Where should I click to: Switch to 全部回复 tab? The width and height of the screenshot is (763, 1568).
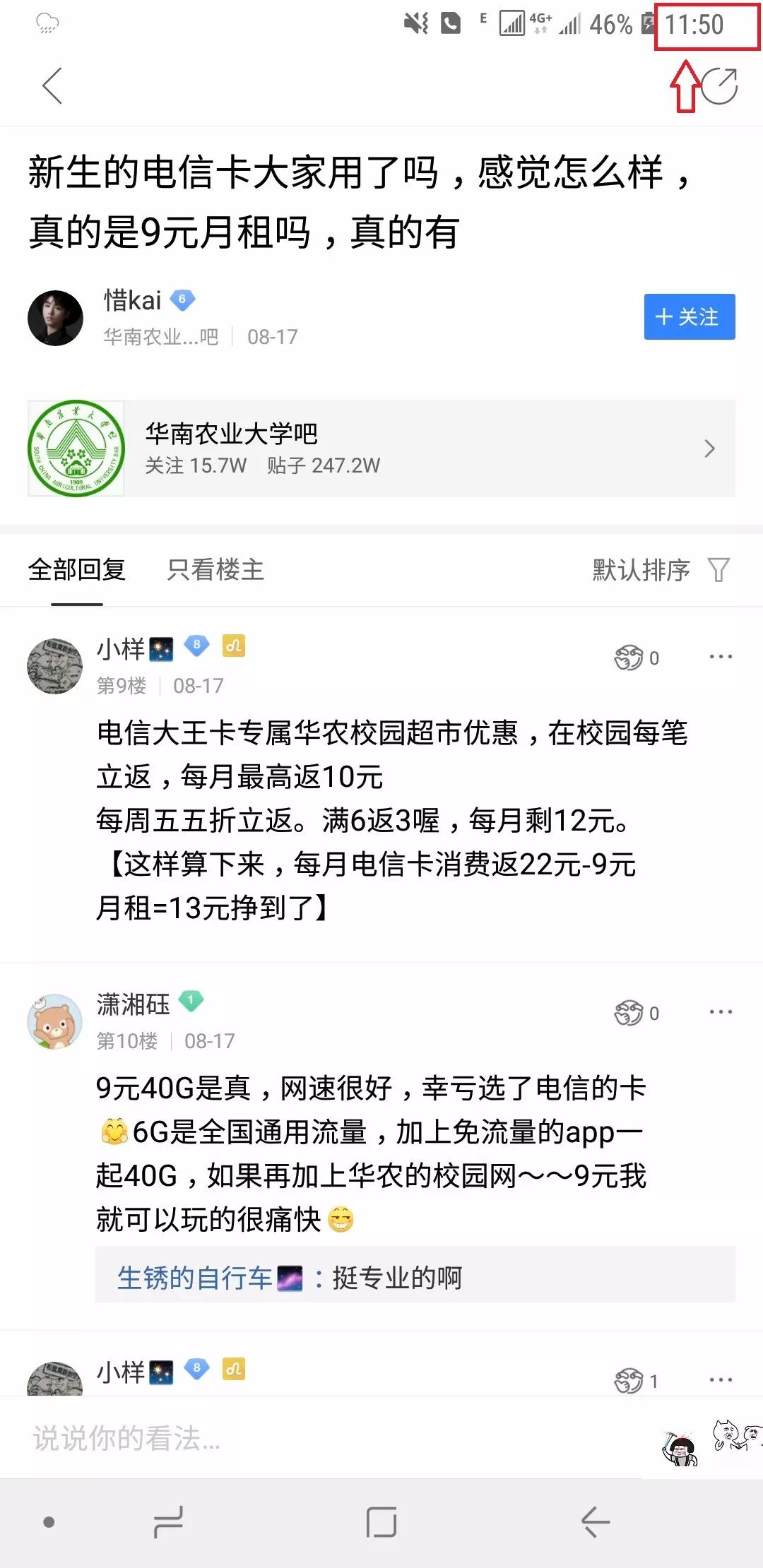pos(77,570)
